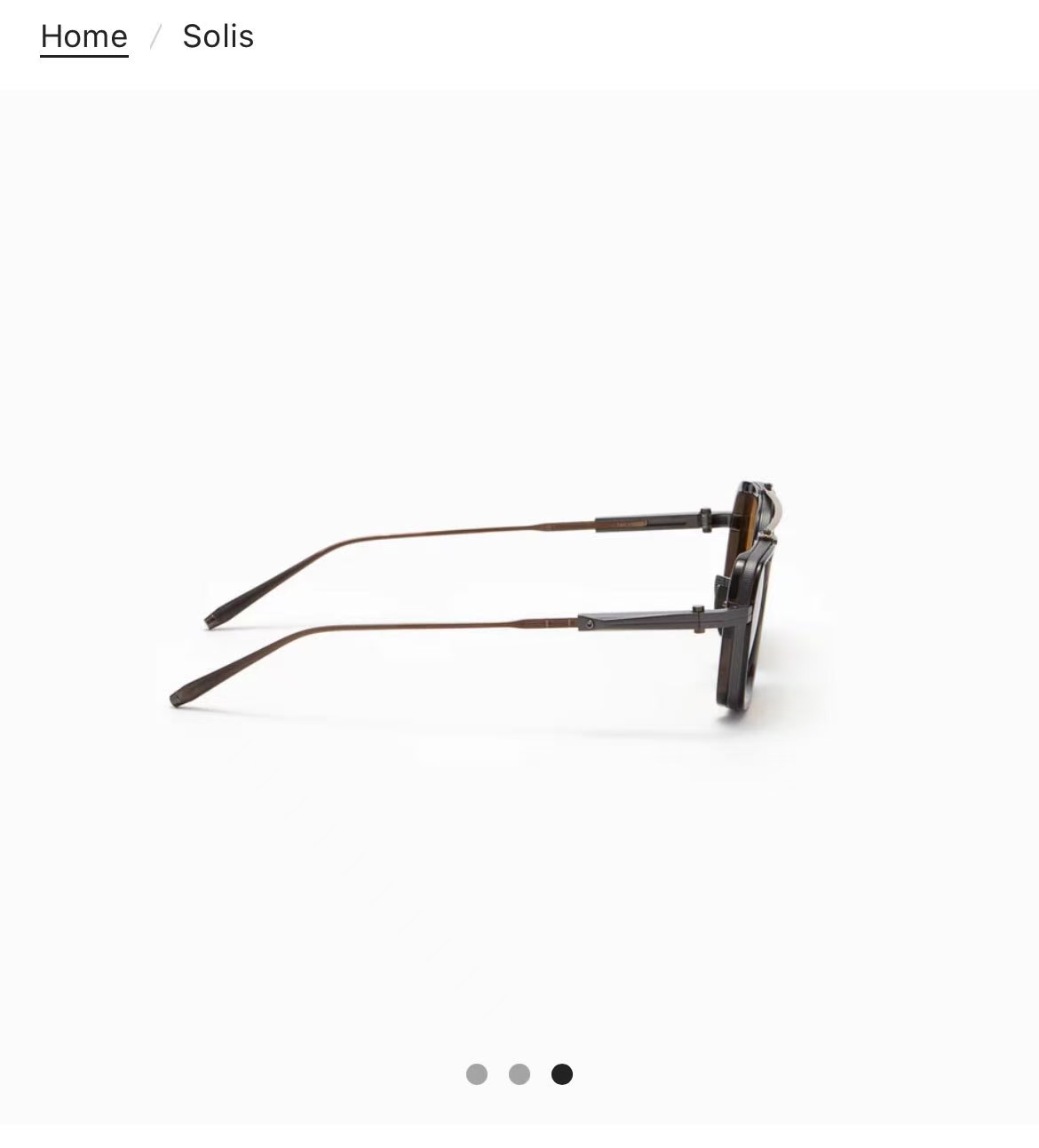
Task: Go to the Home breadcrumb link
Action: [x=84, y=36]
